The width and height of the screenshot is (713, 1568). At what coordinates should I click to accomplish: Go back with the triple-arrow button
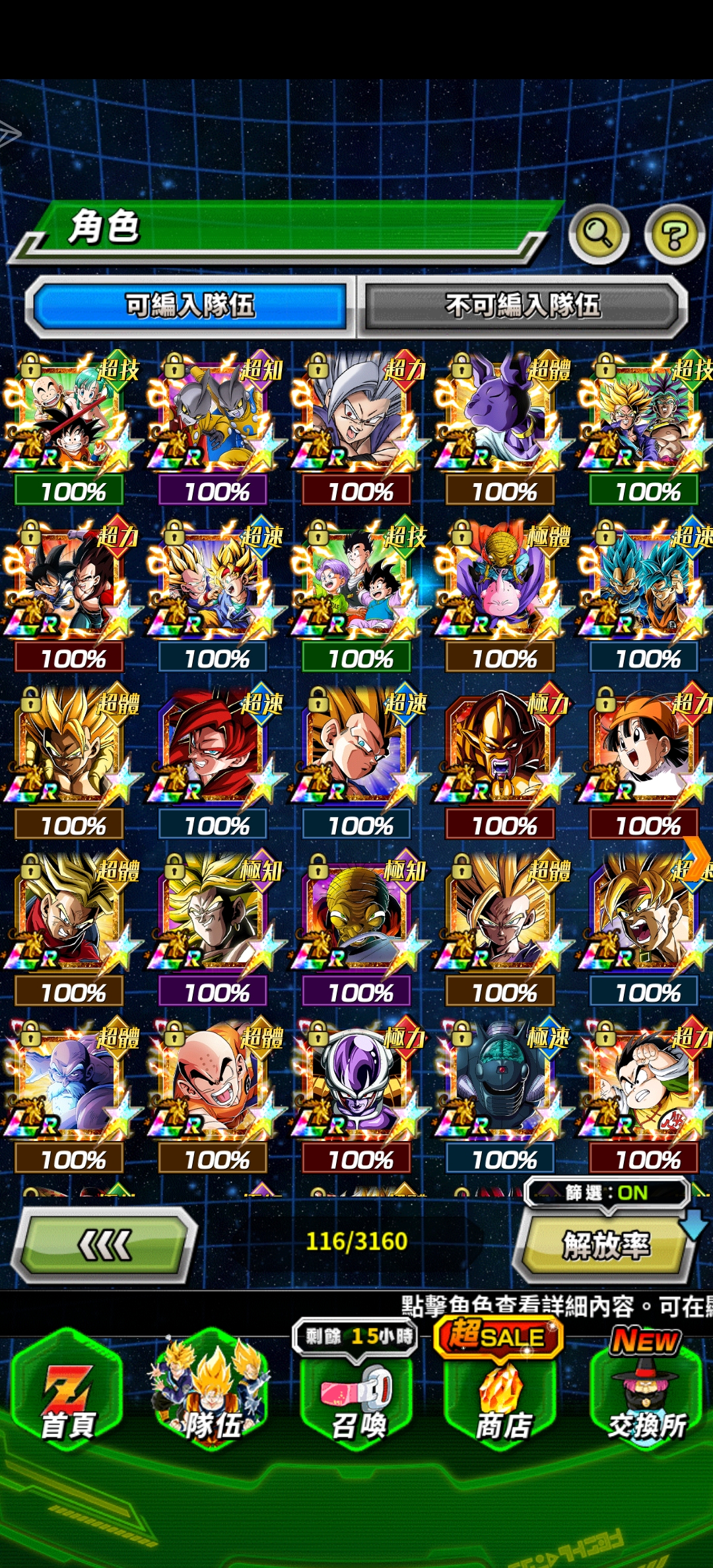pos(106,1246)
